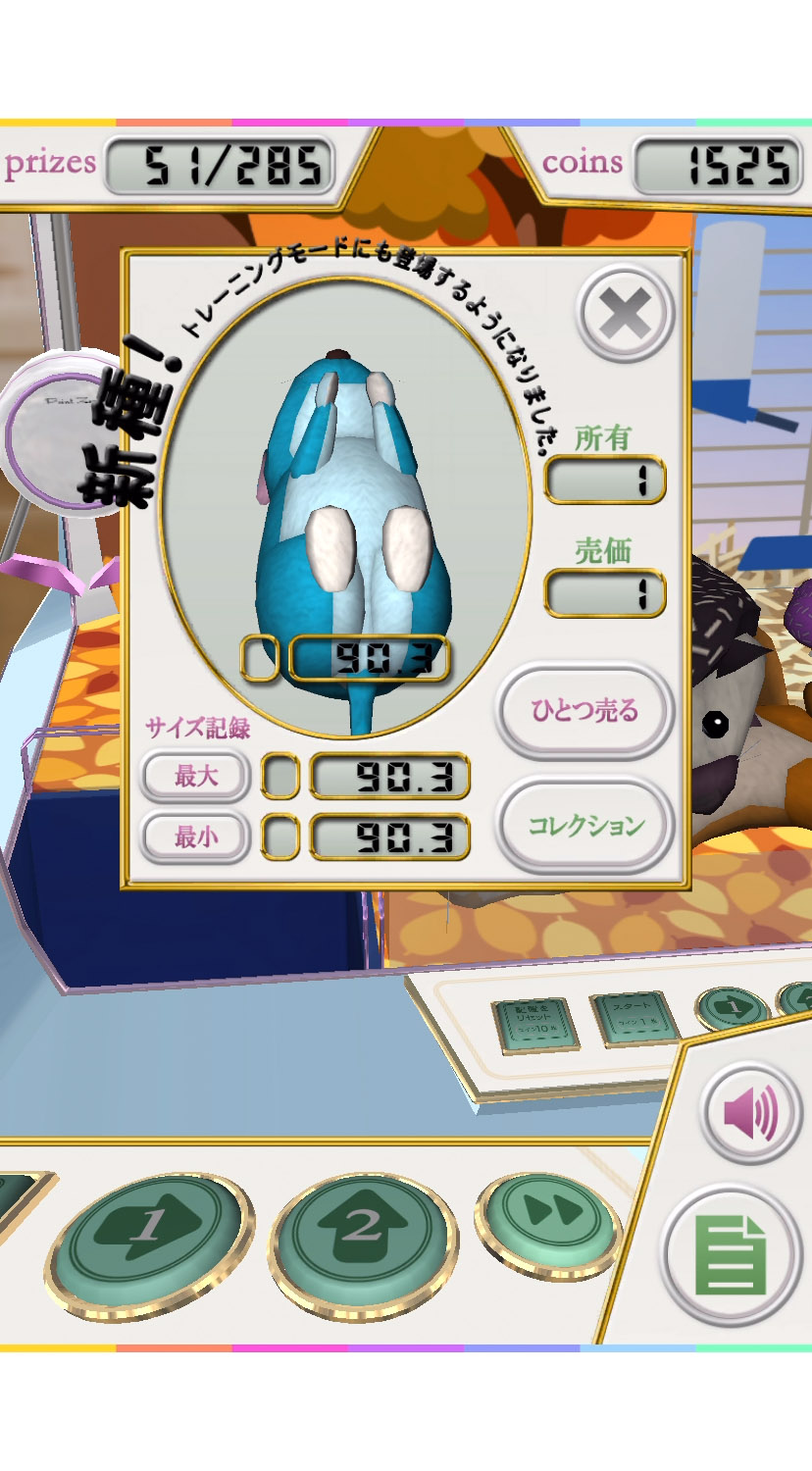Select the 最大 size record button
The height and width of the screenshot is (1471, 812).
point(196,777)
